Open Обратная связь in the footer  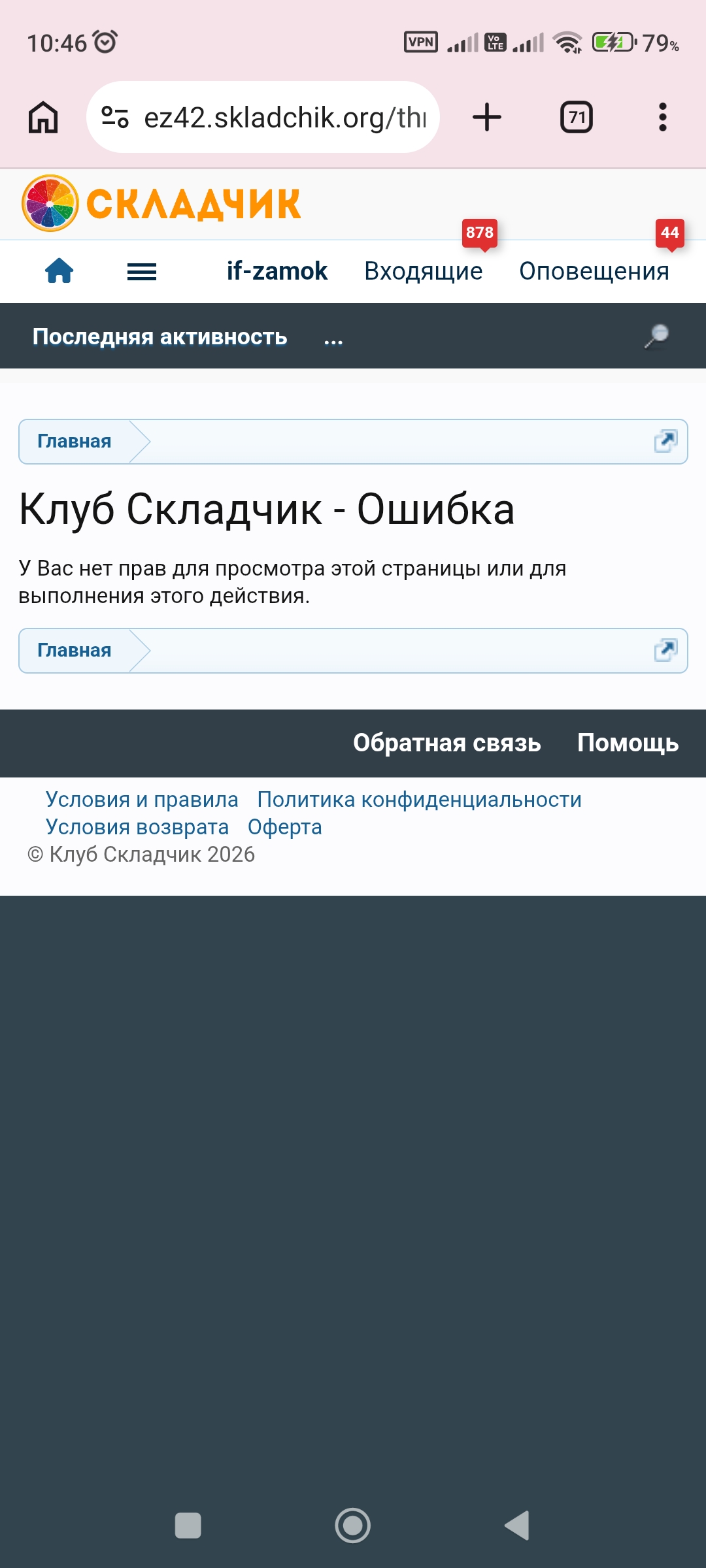click(x=447, y=743)
